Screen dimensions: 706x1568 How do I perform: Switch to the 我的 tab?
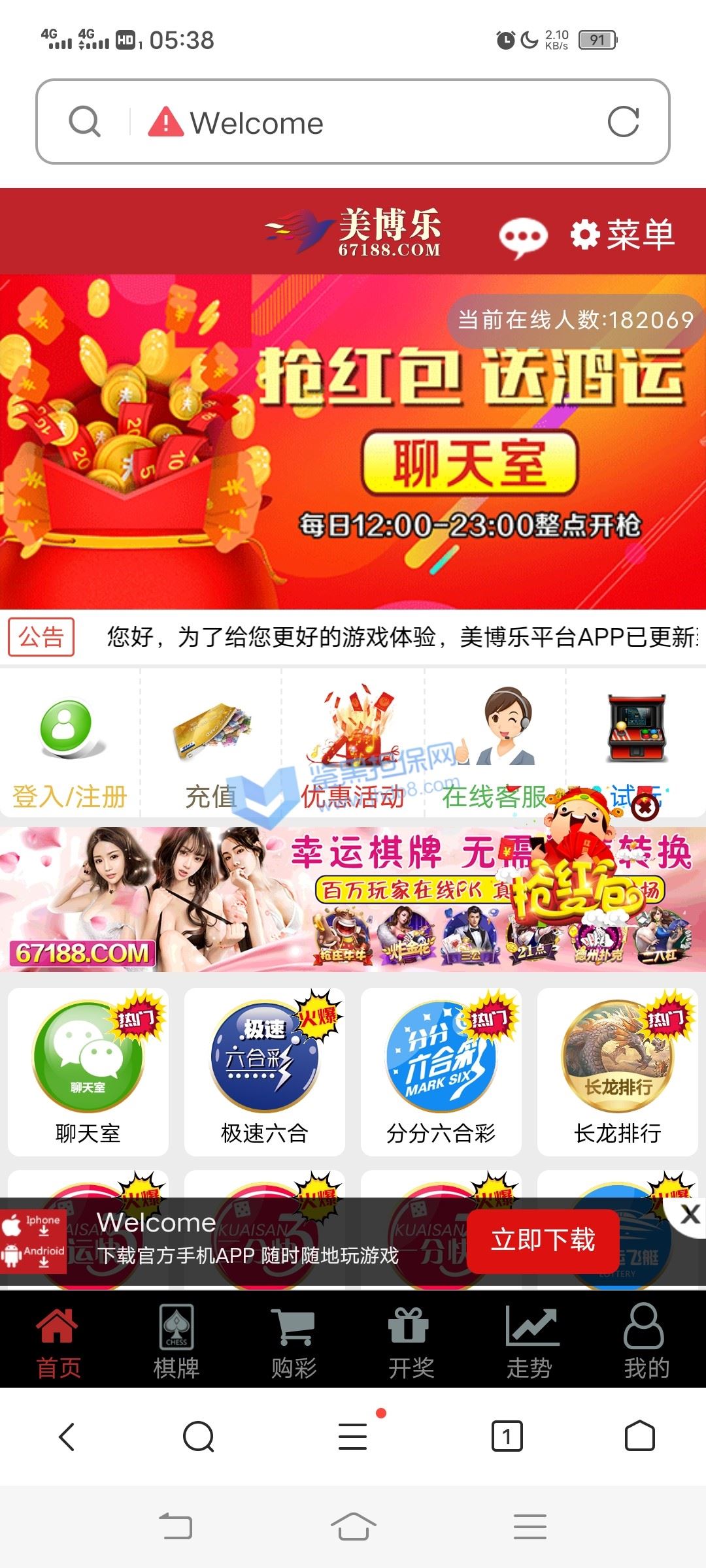647,1339
